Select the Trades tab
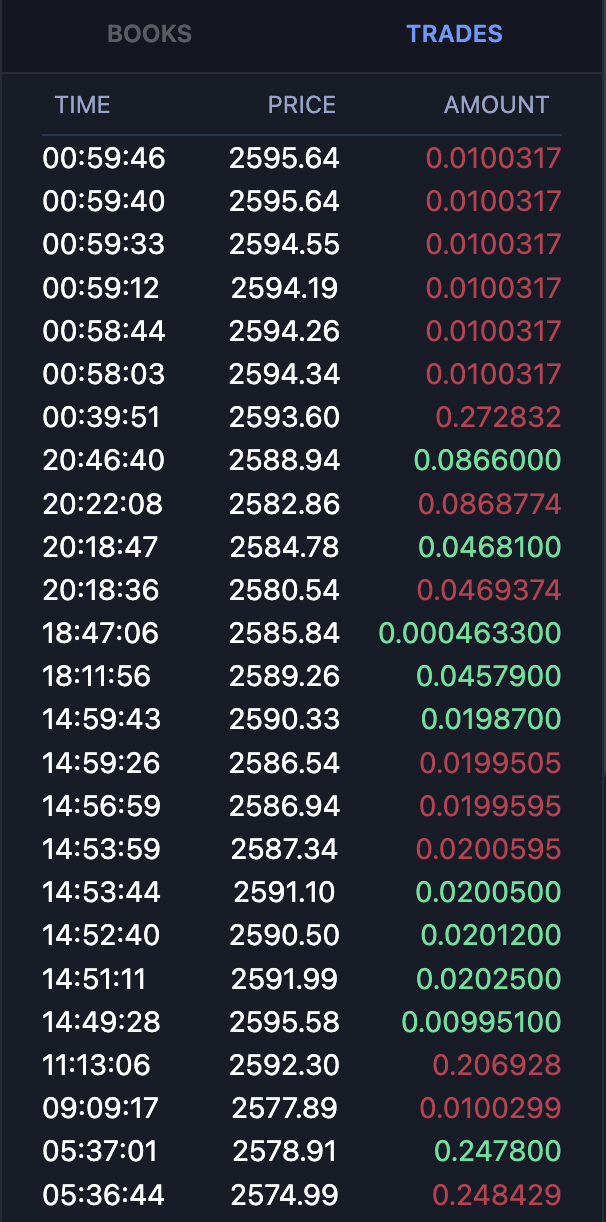Image resolution: width=606 pixels, height=1222 pixels. (x=454, y=34)
